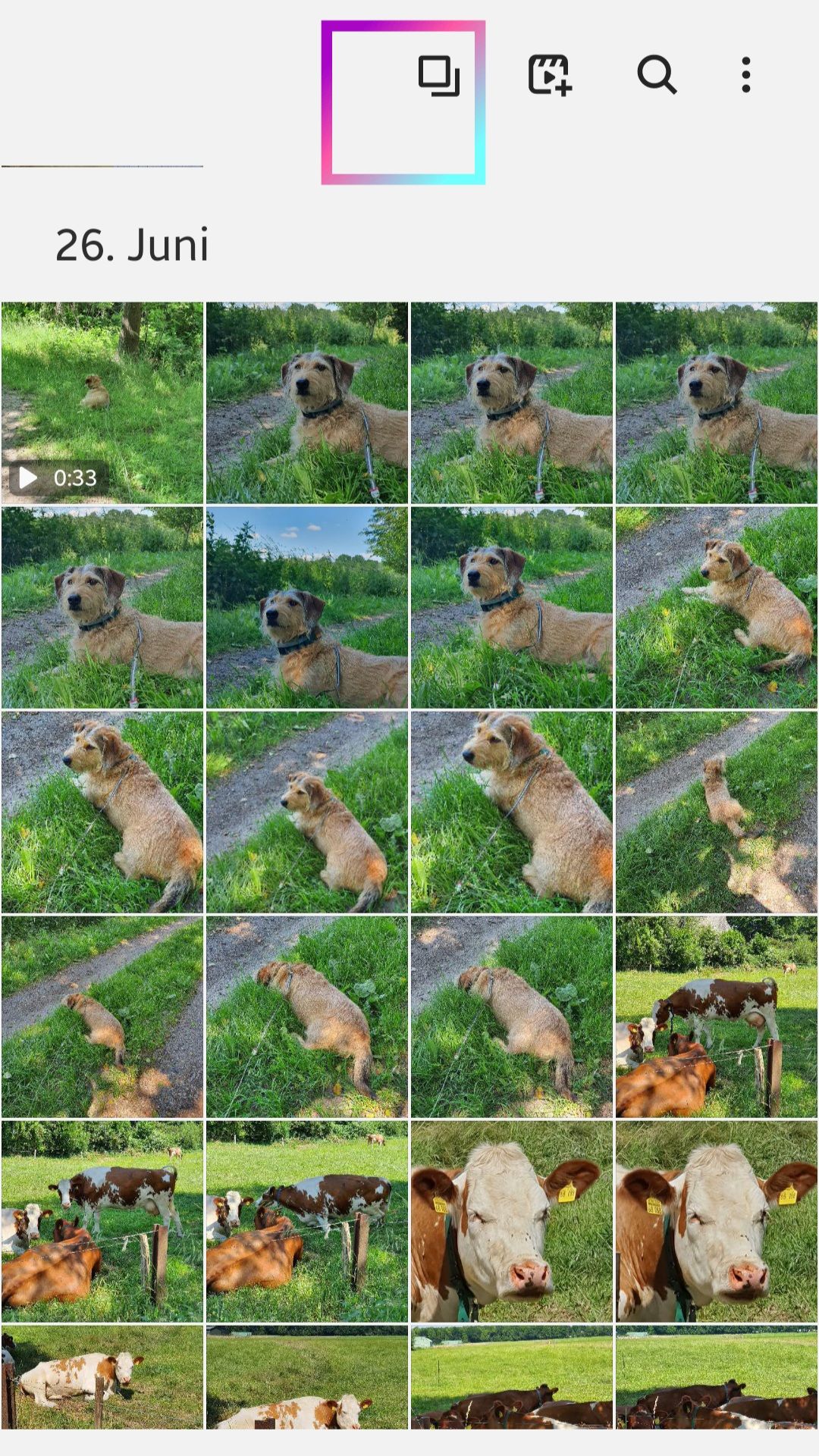Open the three-dot overflow menu

tap(746, 75)
